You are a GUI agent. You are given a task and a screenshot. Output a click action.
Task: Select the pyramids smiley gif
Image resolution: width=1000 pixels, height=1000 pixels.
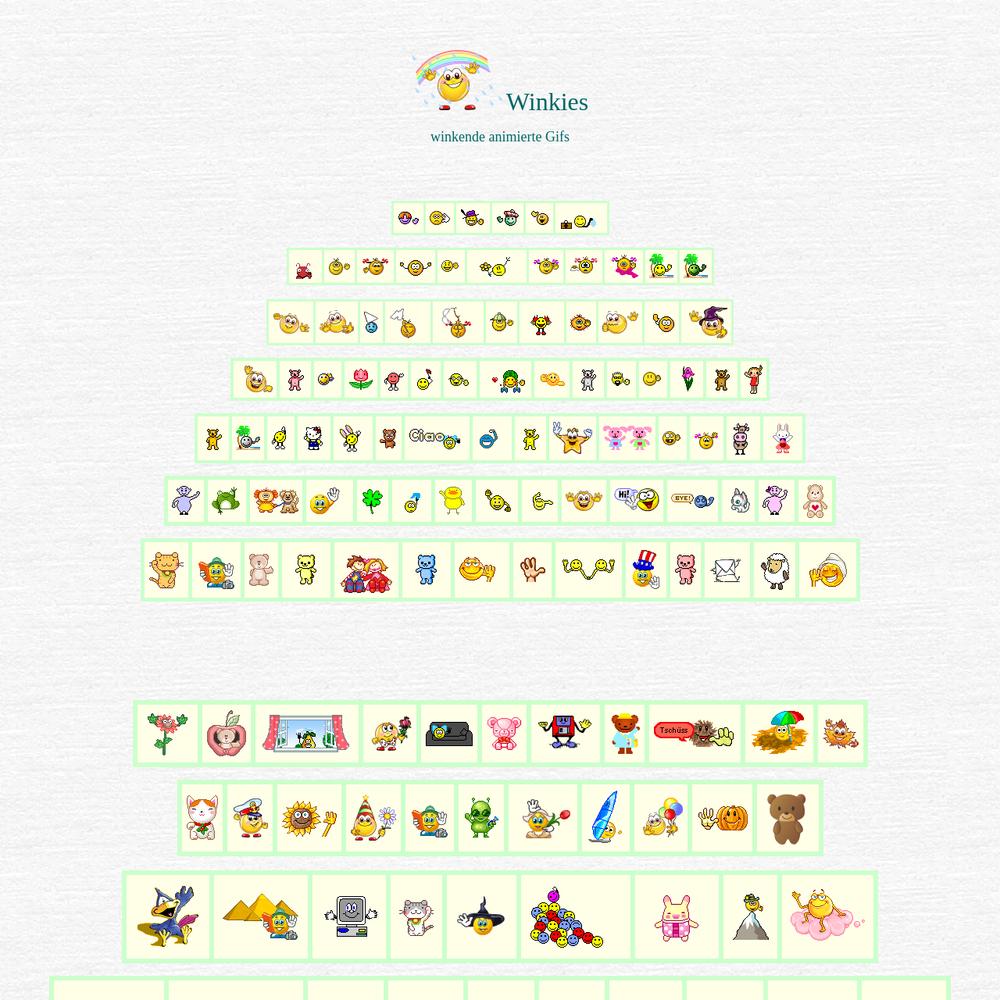[260, 916]
